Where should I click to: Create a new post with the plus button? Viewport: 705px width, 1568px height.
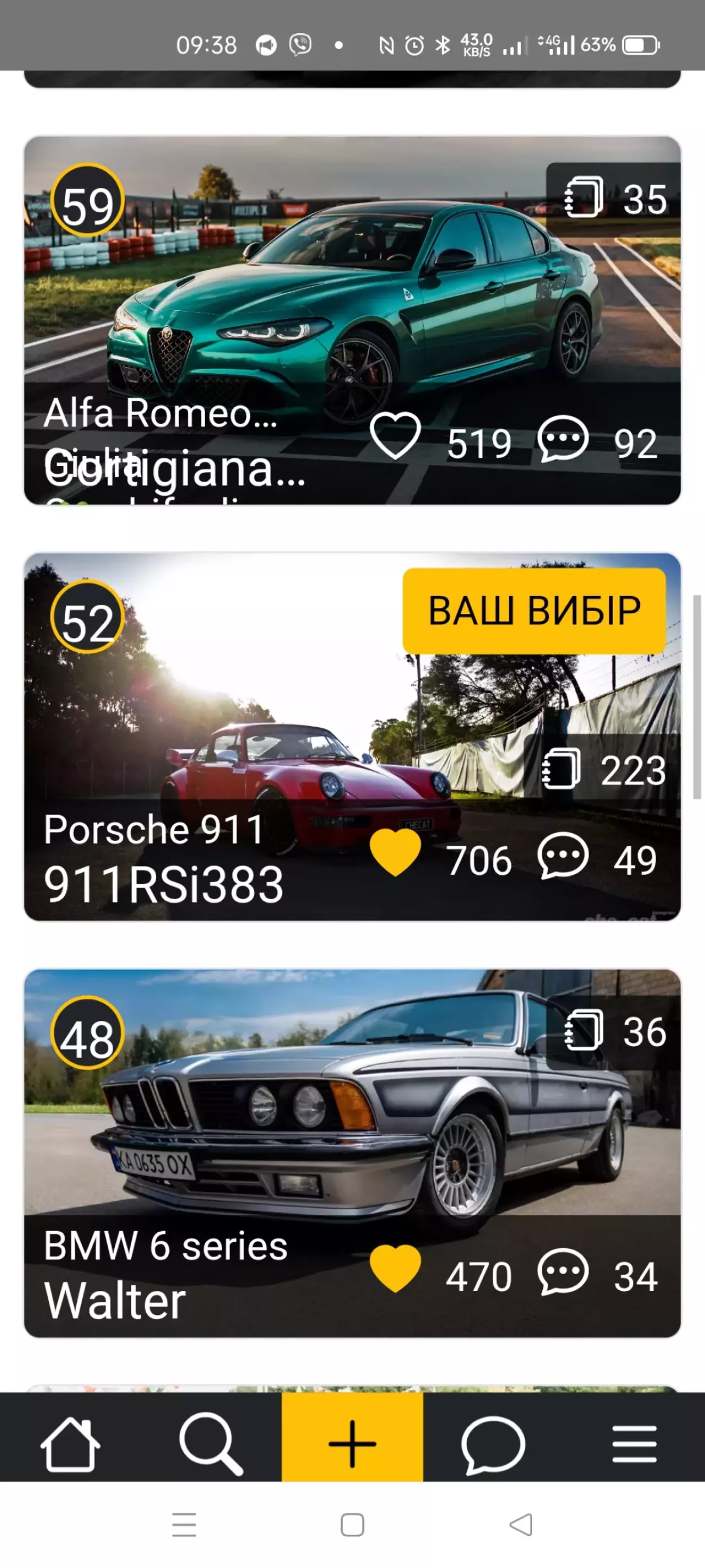pyautogui.click(x=352, y=1444)
